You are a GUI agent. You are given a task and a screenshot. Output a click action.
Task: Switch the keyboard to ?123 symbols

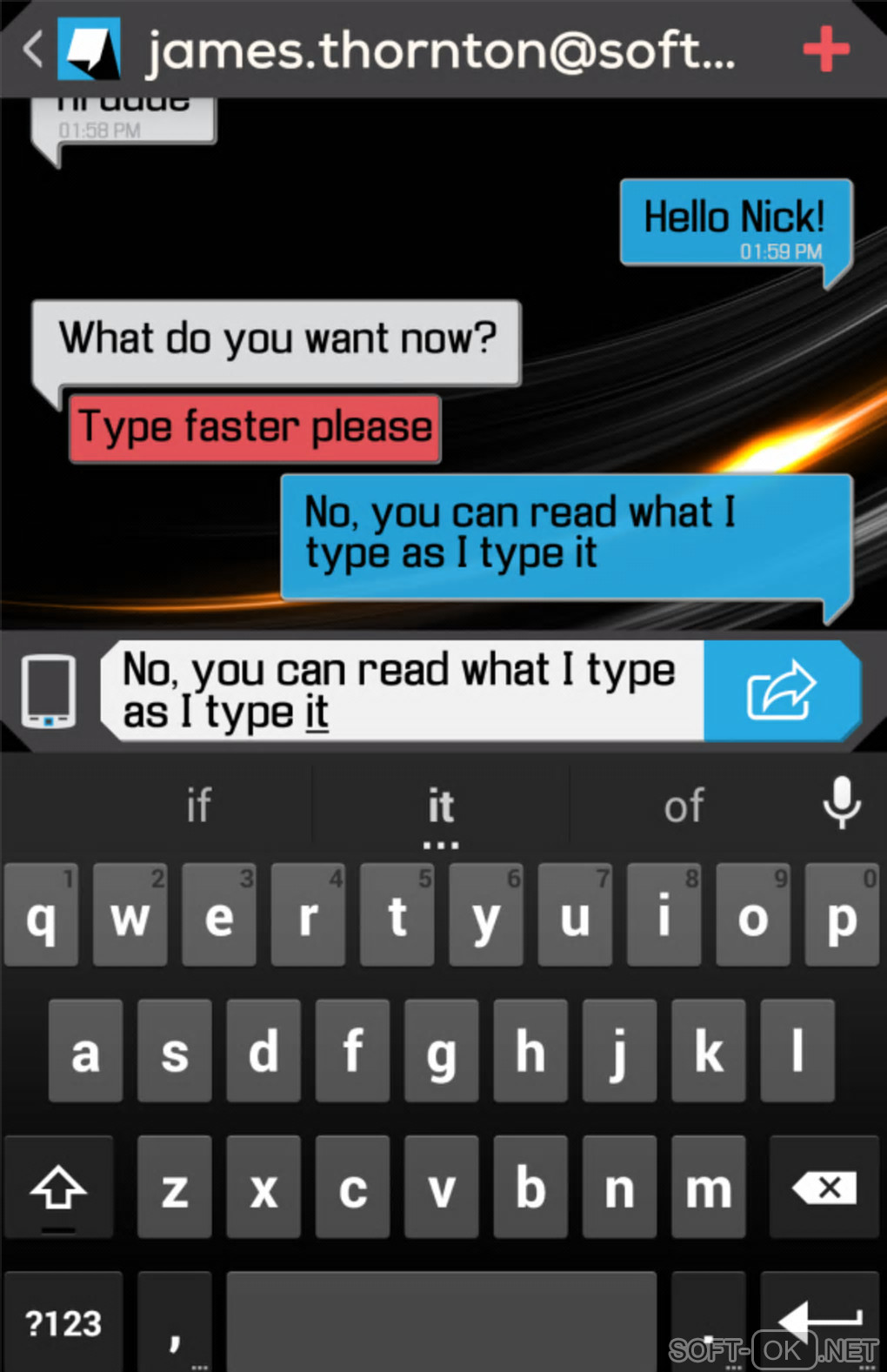[63, 1323]
